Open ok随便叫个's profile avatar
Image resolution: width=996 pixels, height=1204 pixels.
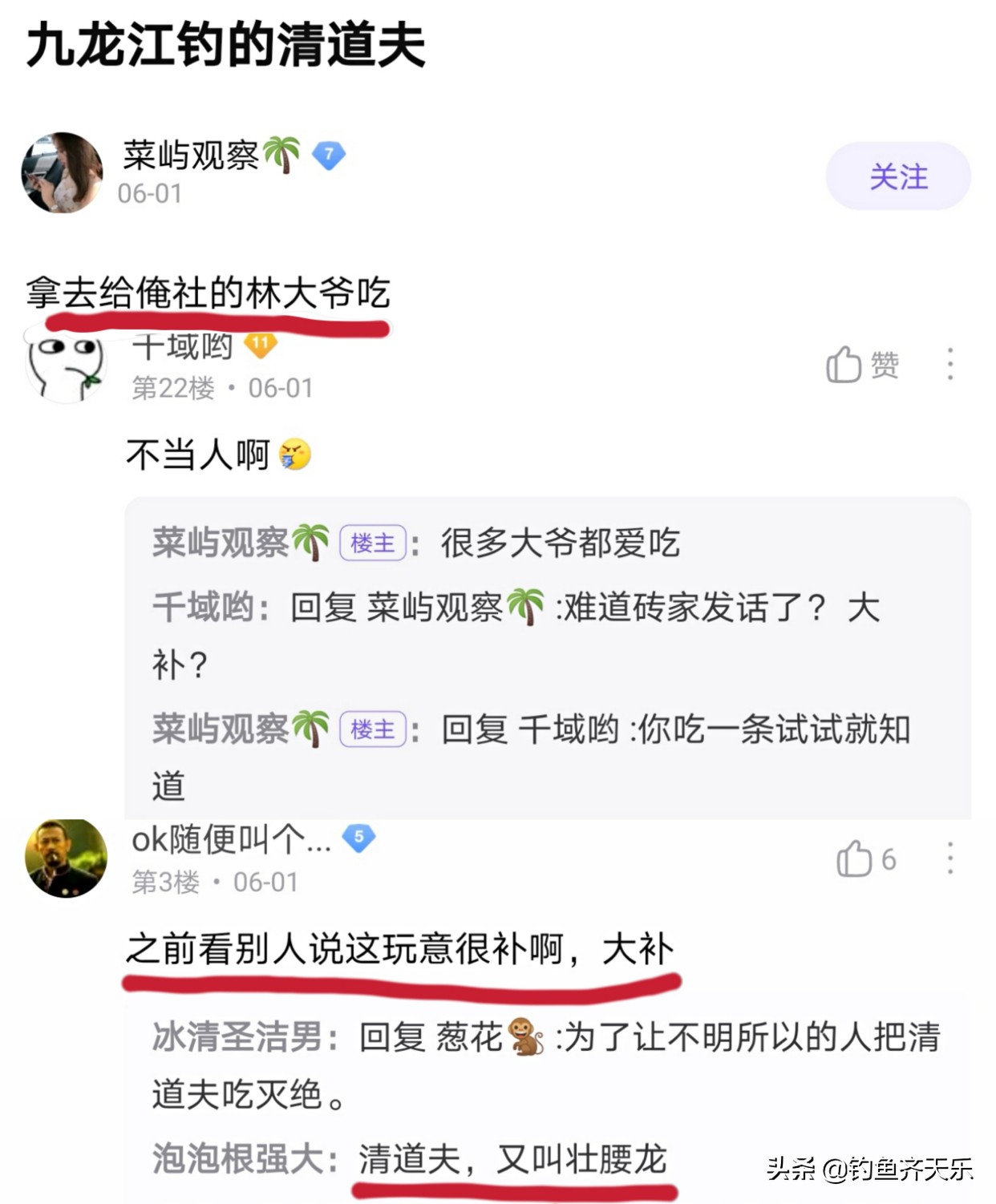click(x=65, y=856)
